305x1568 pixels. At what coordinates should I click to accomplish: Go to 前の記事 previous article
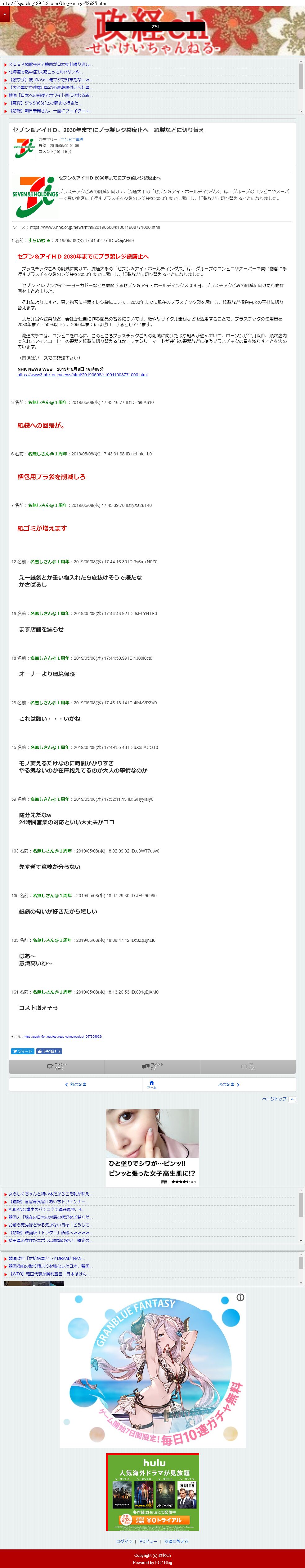click(76, 1084)
